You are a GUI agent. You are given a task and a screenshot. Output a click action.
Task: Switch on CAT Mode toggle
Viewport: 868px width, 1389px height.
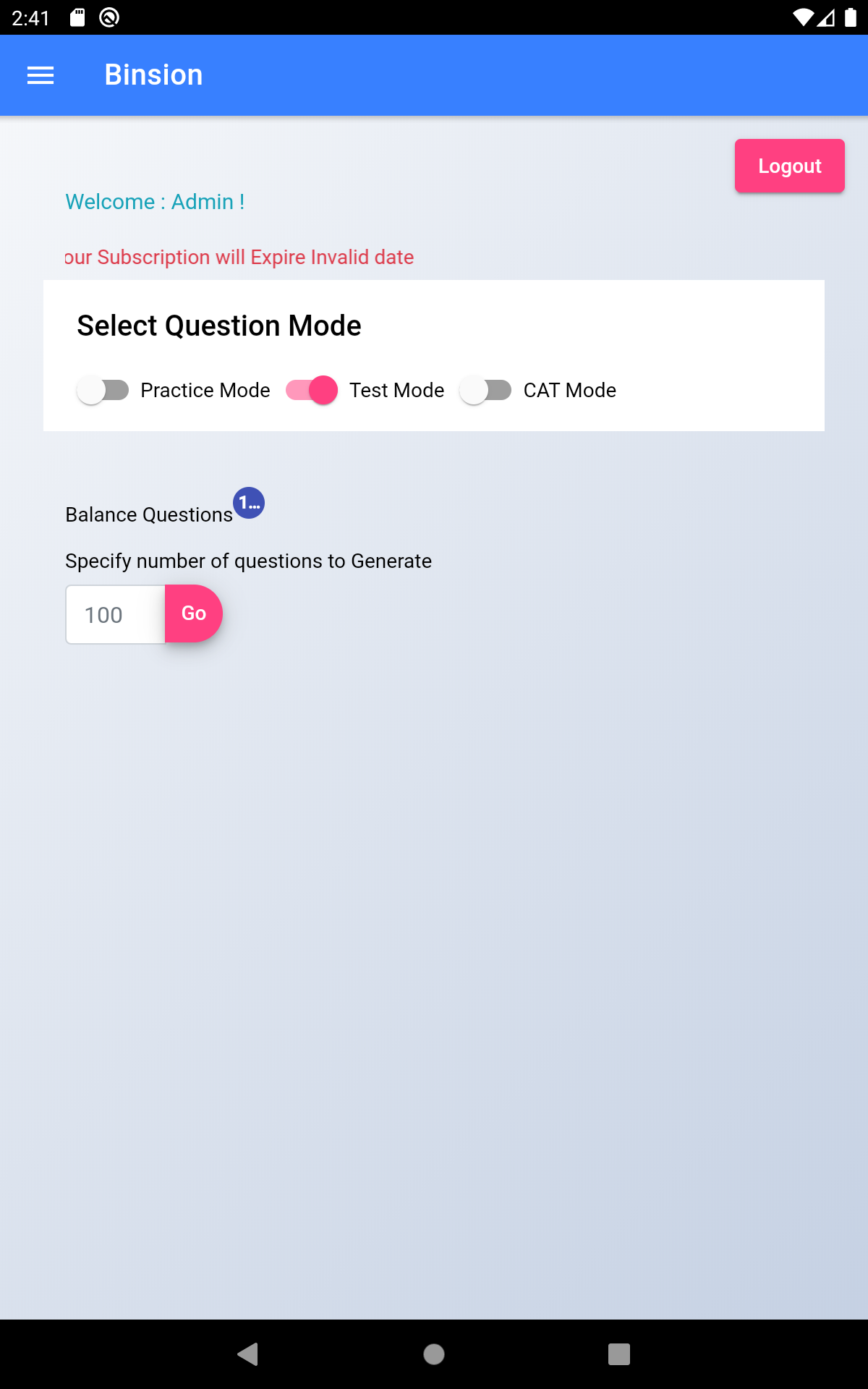pyautogui.click(x=485, y=390)
